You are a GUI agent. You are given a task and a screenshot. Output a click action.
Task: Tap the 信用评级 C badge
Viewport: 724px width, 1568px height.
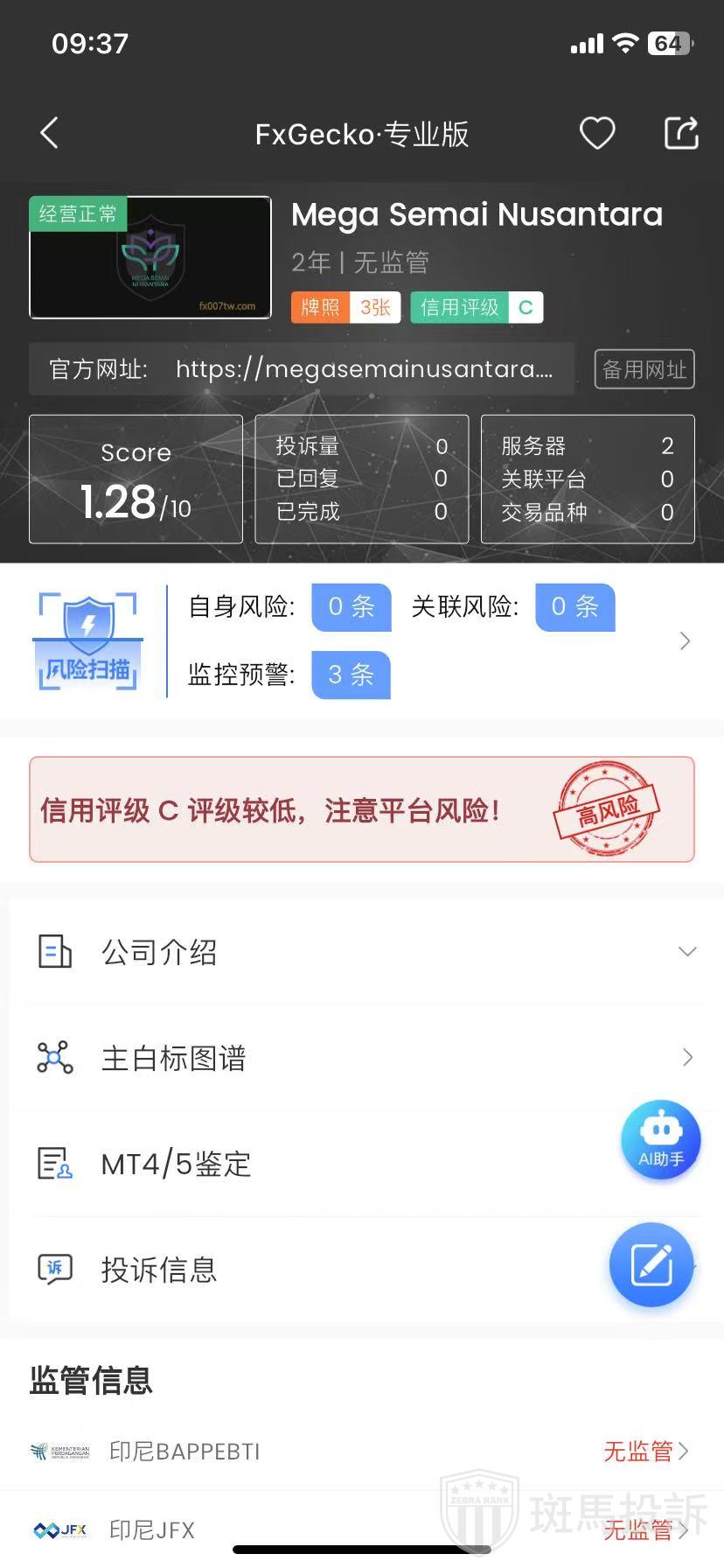pos(477,307)
